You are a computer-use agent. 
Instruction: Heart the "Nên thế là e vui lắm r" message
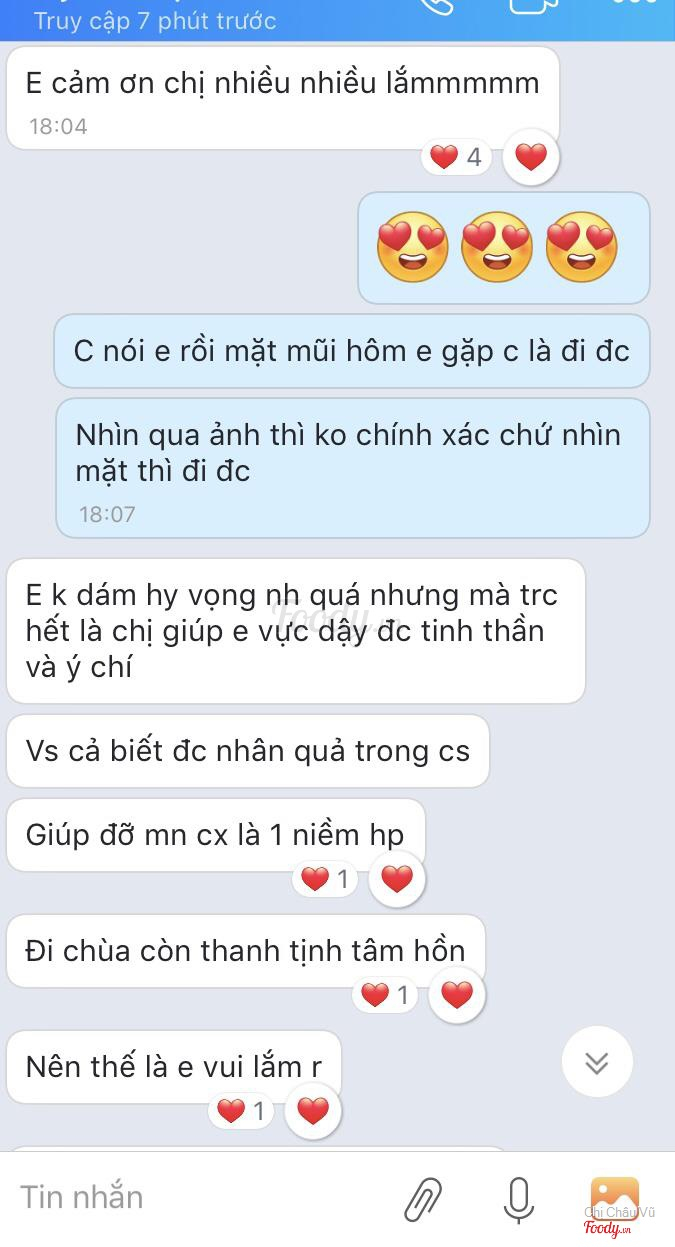[313, 1111]
